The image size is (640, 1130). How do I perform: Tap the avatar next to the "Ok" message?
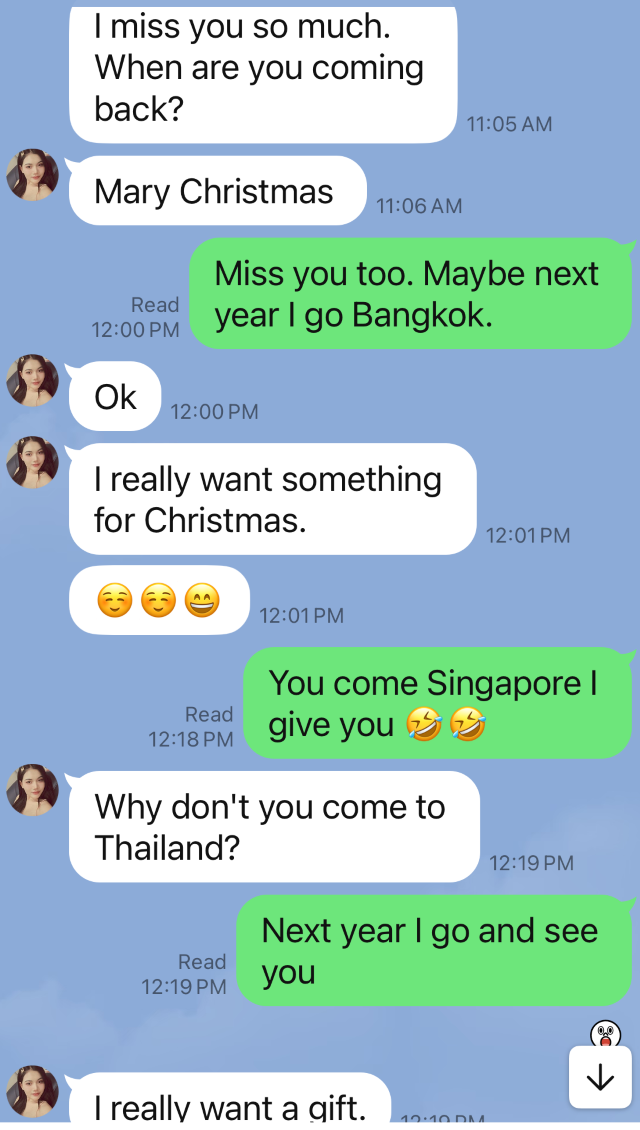(x=32, y=381)
